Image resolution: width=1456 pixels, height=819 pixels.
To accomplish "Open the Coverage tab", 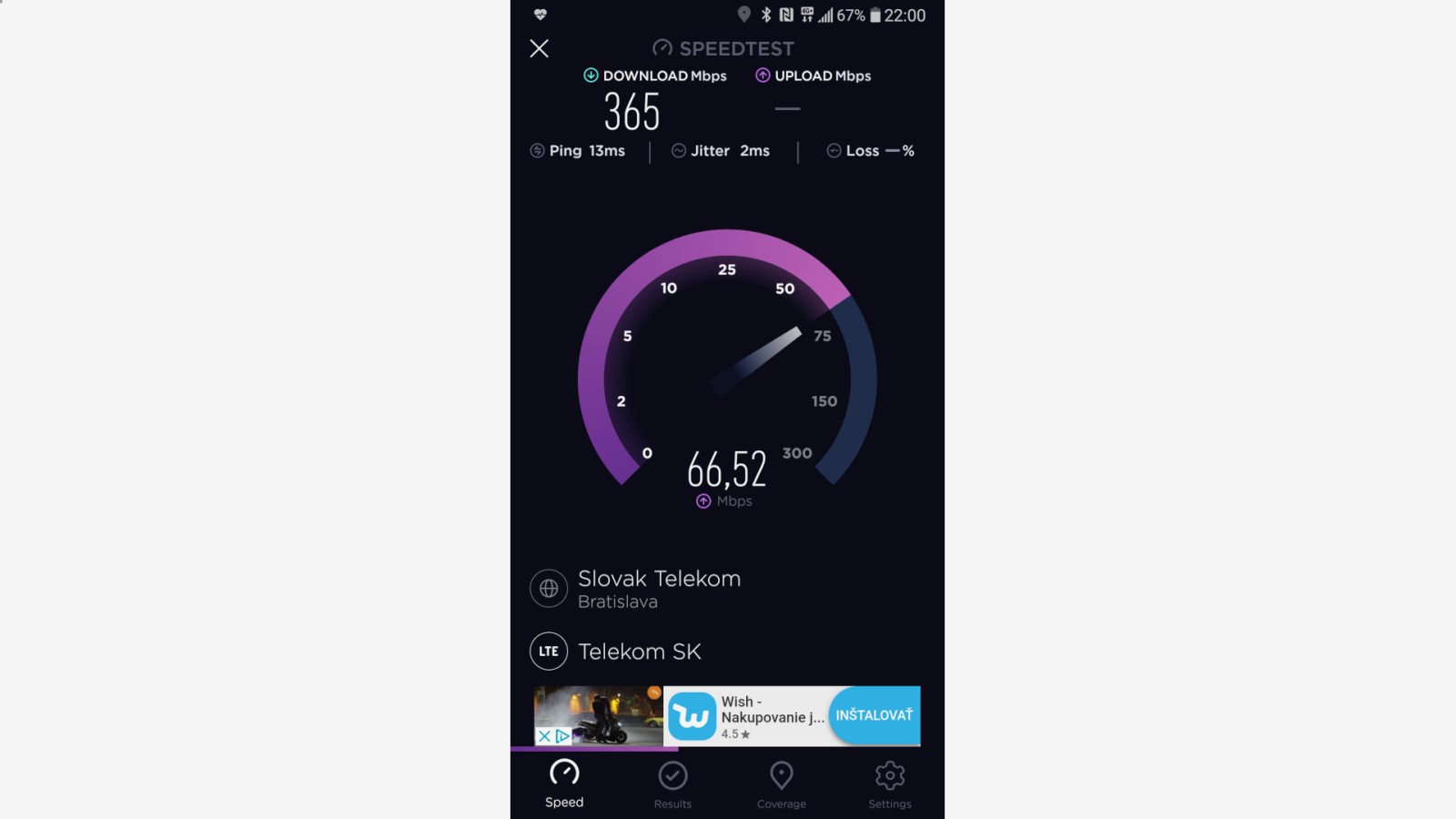I will (x=781, y=784).
